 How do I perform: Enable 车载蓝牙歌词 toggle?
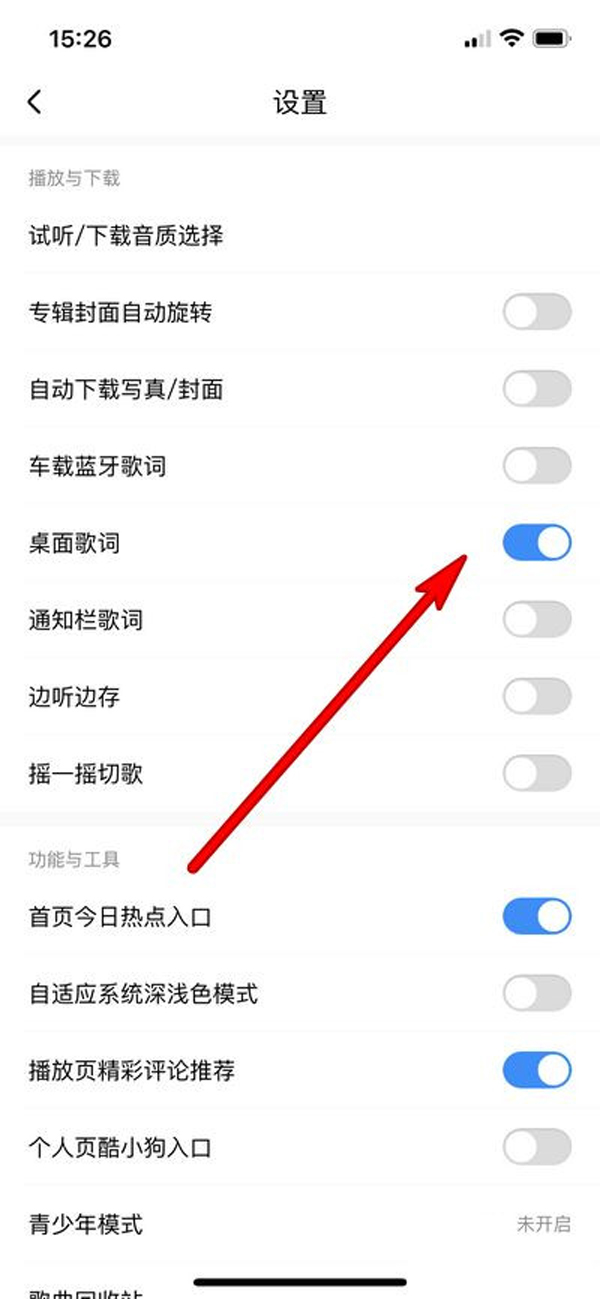pos(537,466)
